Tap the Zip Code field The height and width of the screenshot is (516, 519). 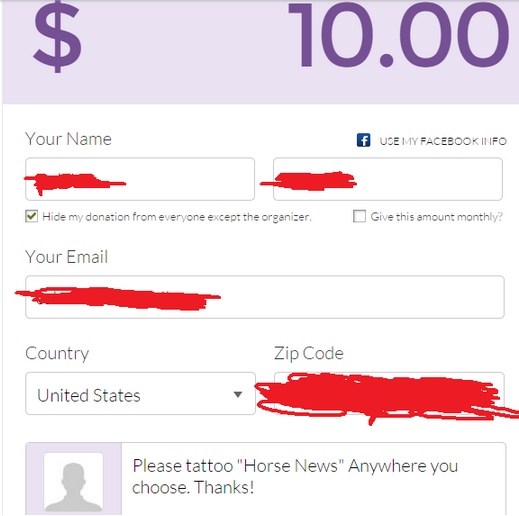pyautogui.click(x=389, y=393)
